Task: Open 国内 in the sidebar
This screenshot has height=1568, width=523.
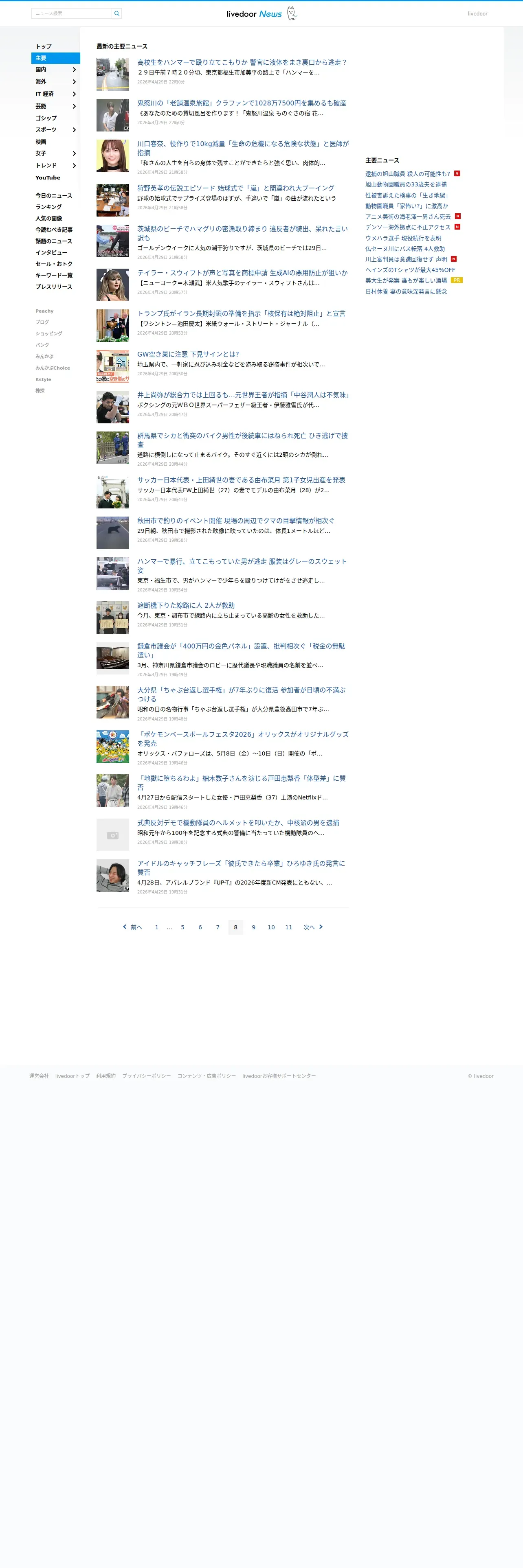Action: click(x=41, y=70)
